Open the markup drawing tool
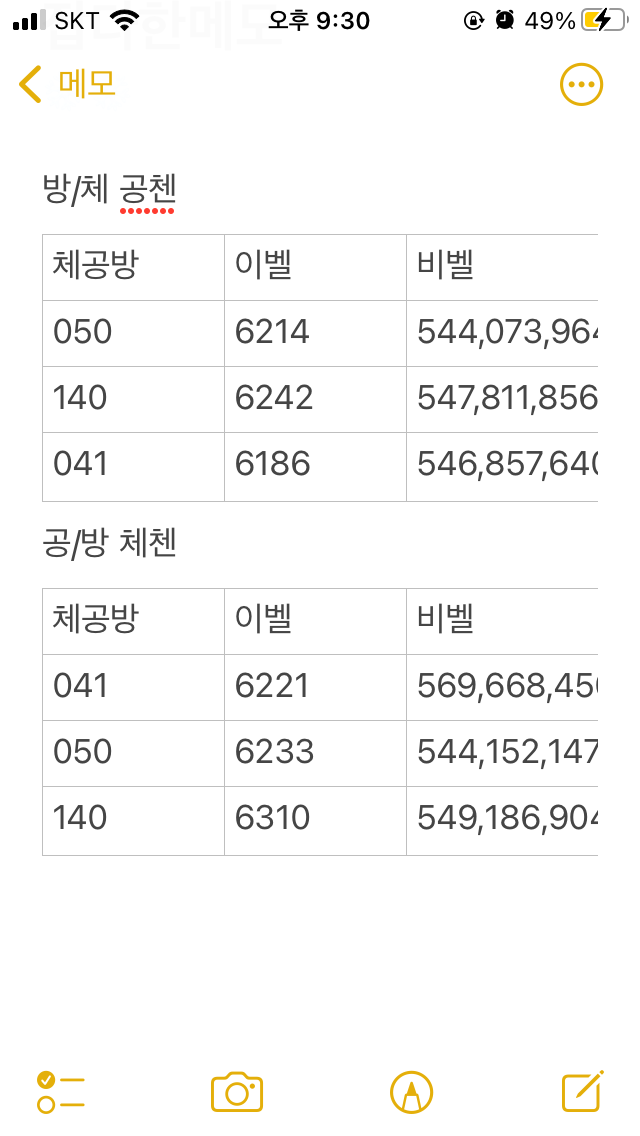Viewport: 640px width, 1136px height. [x=412, y=1092]
